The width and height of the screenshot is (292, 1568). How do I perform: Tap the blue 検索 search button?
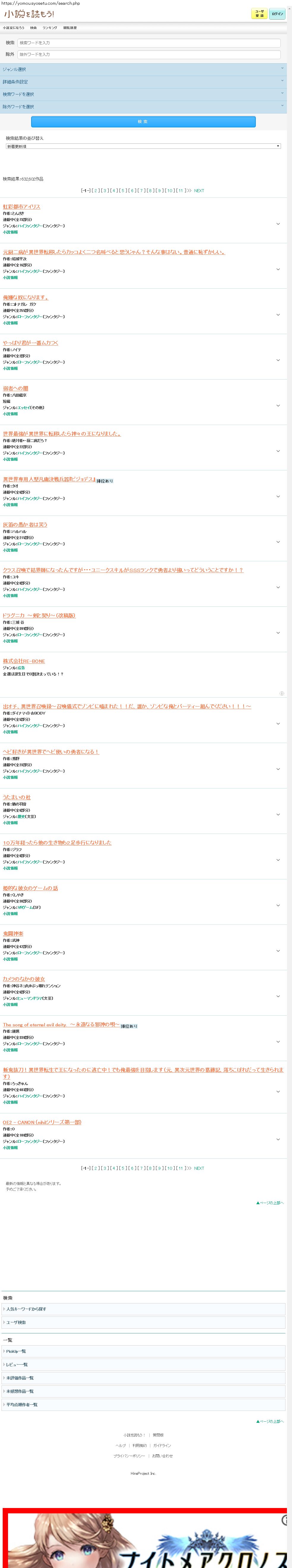tap(143, 122)
